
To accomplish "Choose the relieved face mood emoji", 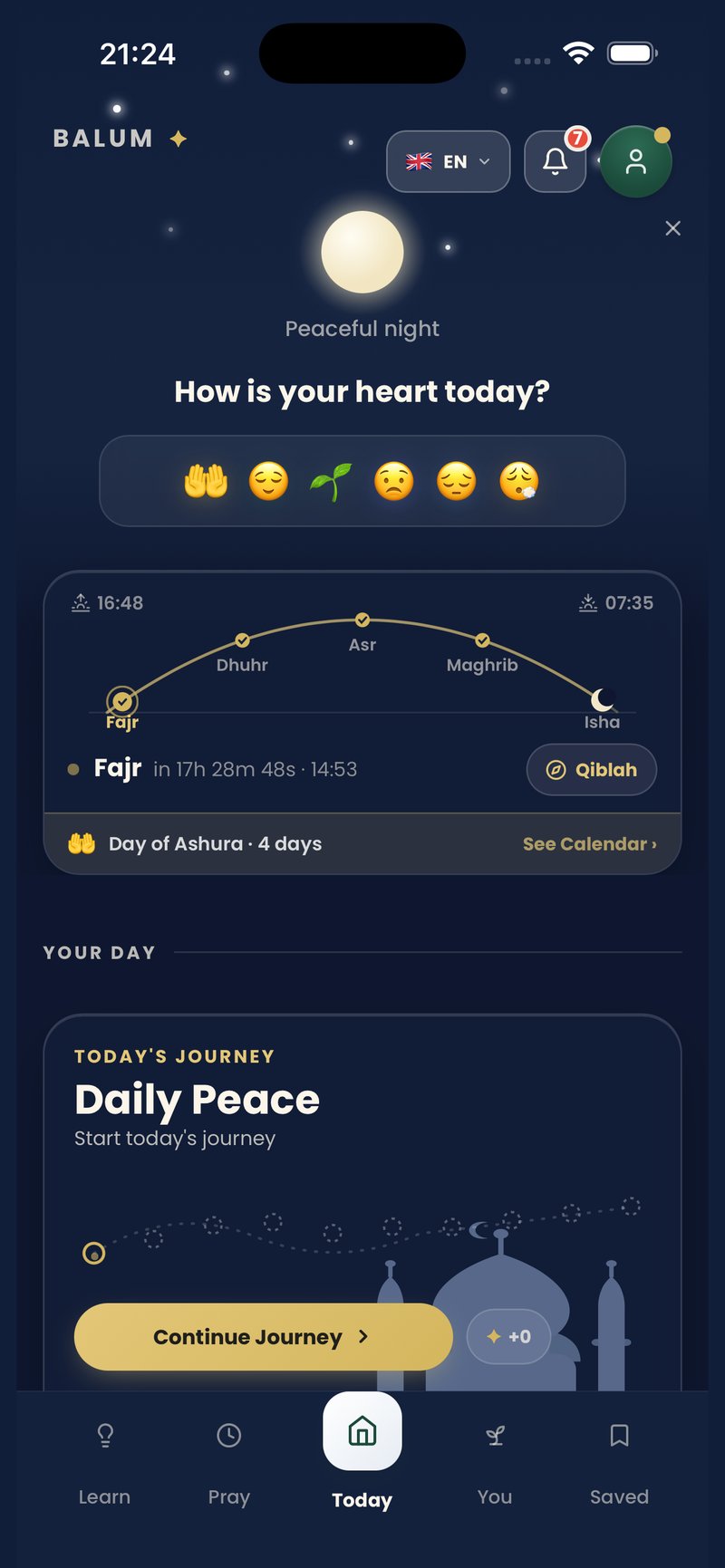I will [268, 481].
